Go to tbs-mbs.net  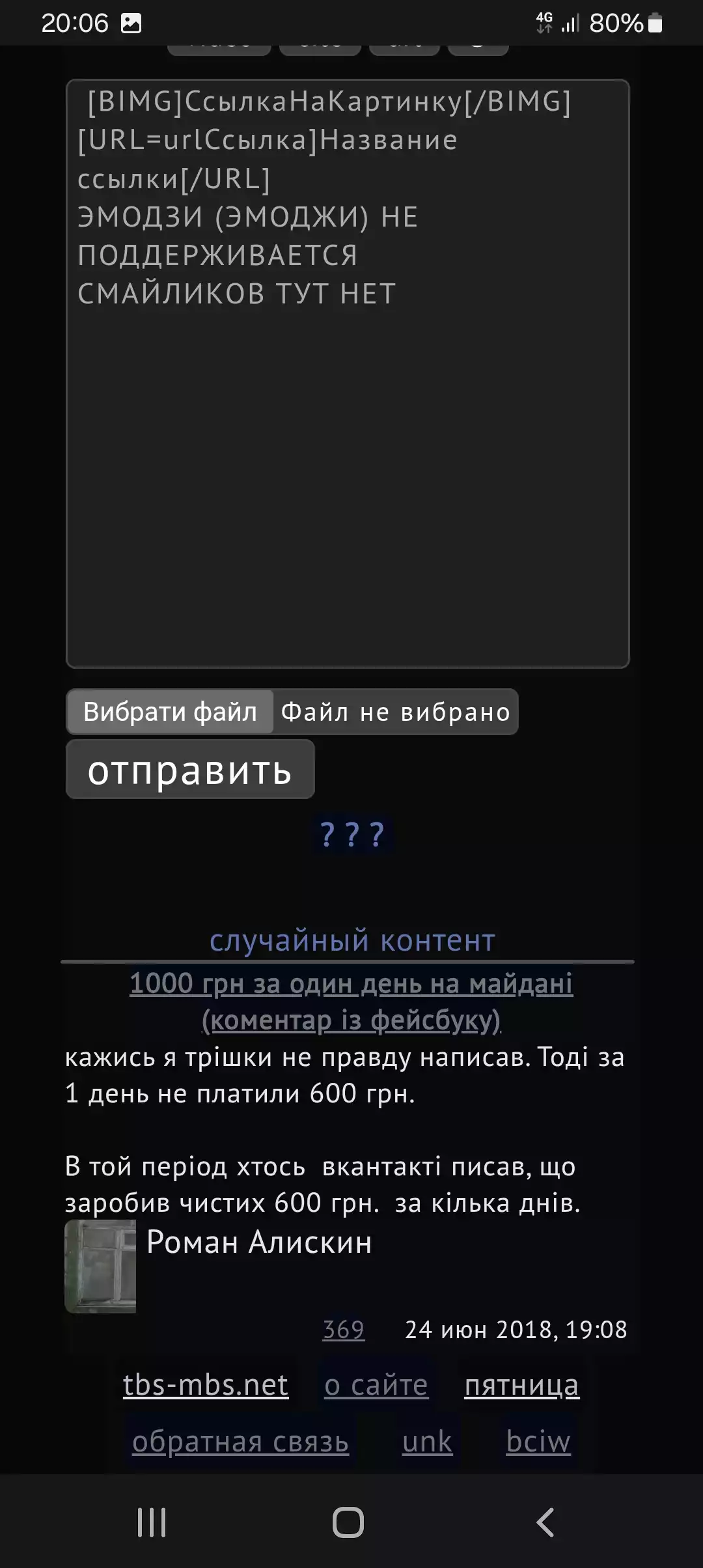(x=206, y=1384)
